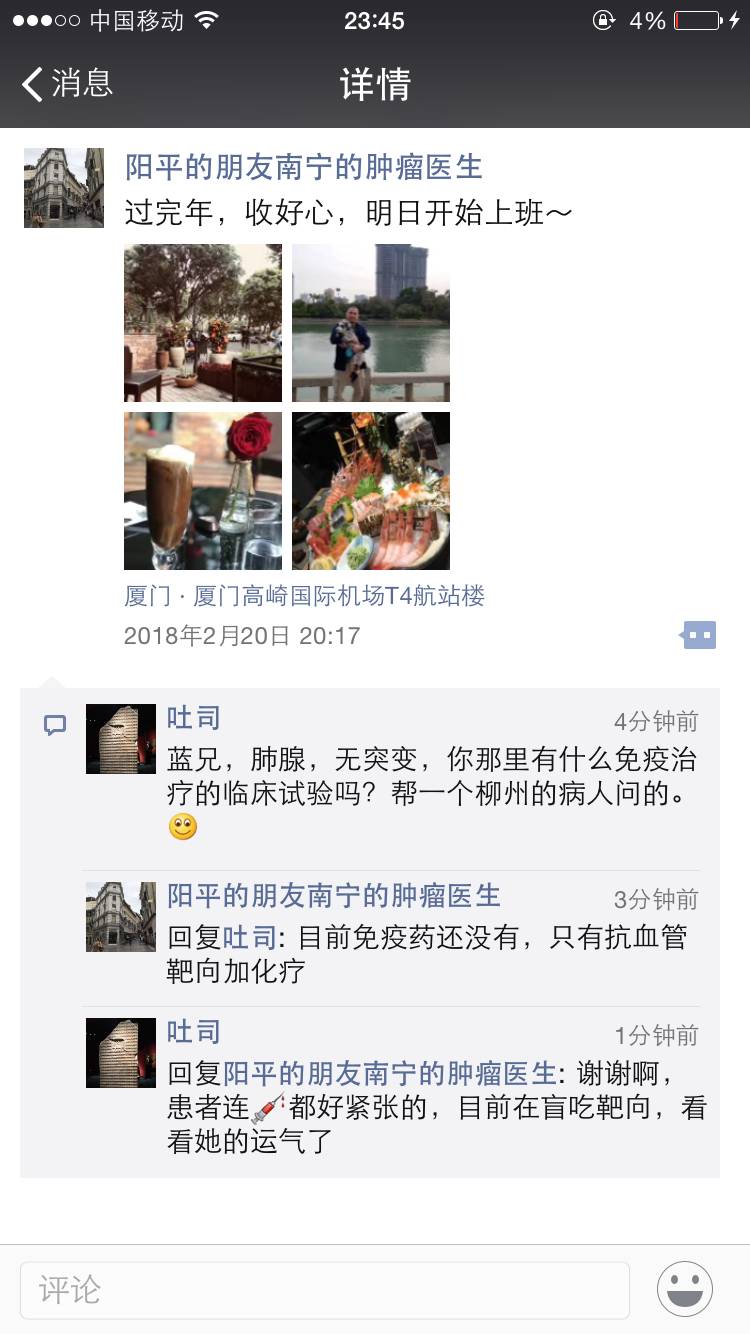750x1334 pixels.
Task: Open the like and comment popup button
Action: coord(698,635)
